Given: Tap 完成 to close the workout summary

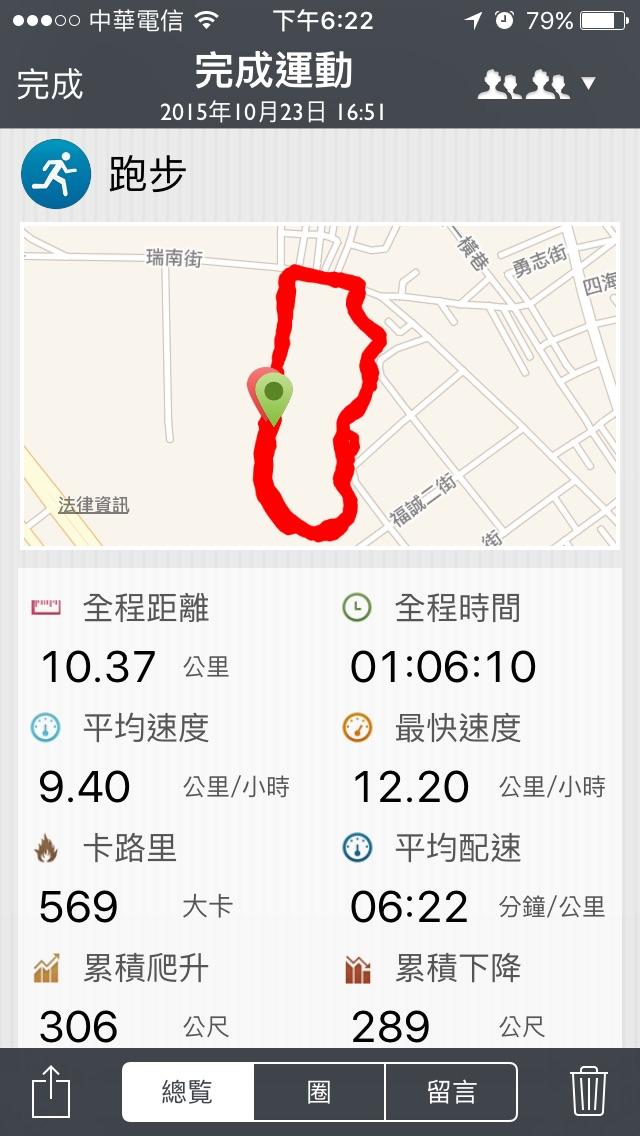Looking at the screenshot, I should tap(50, 86).
